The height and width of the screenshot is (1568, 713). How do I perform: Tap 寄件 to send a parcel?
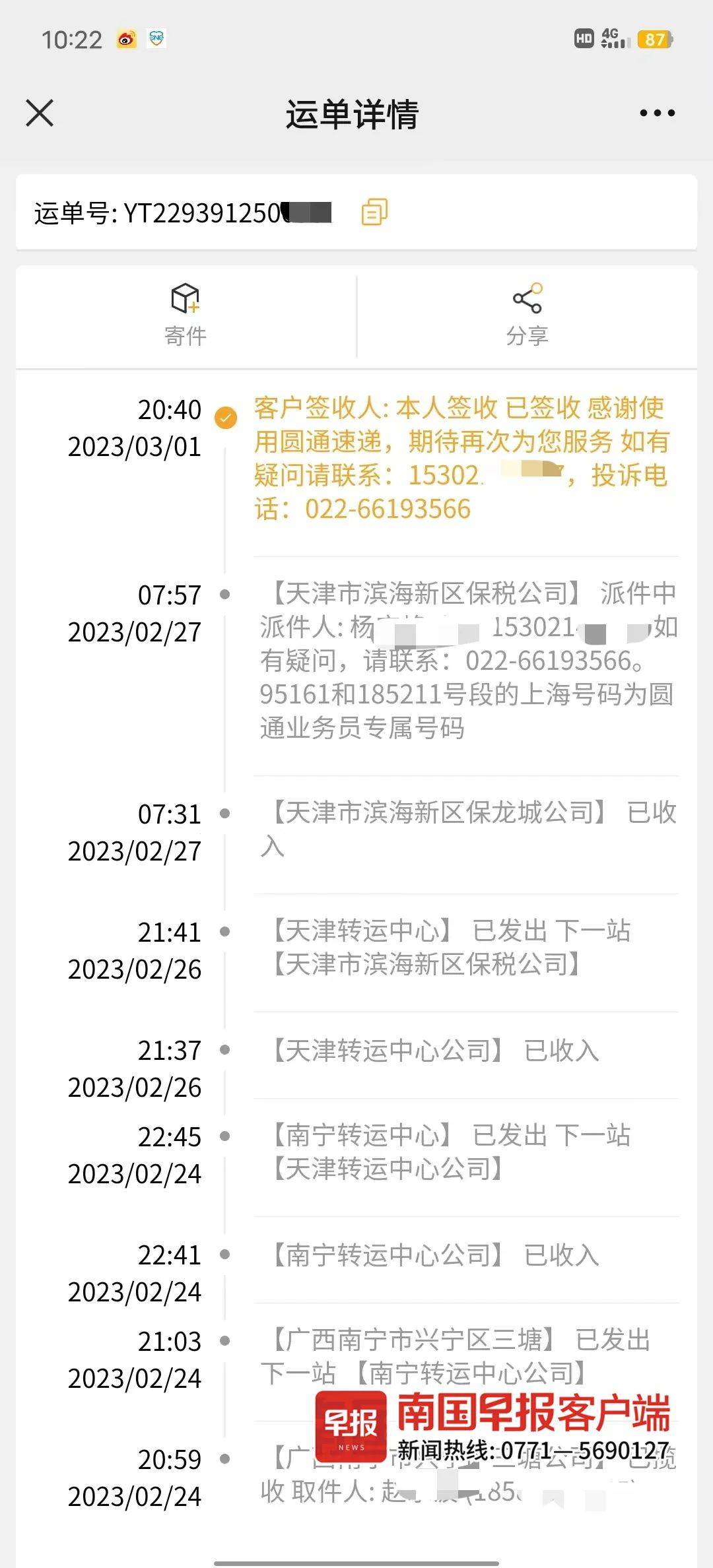pos(186,315)
